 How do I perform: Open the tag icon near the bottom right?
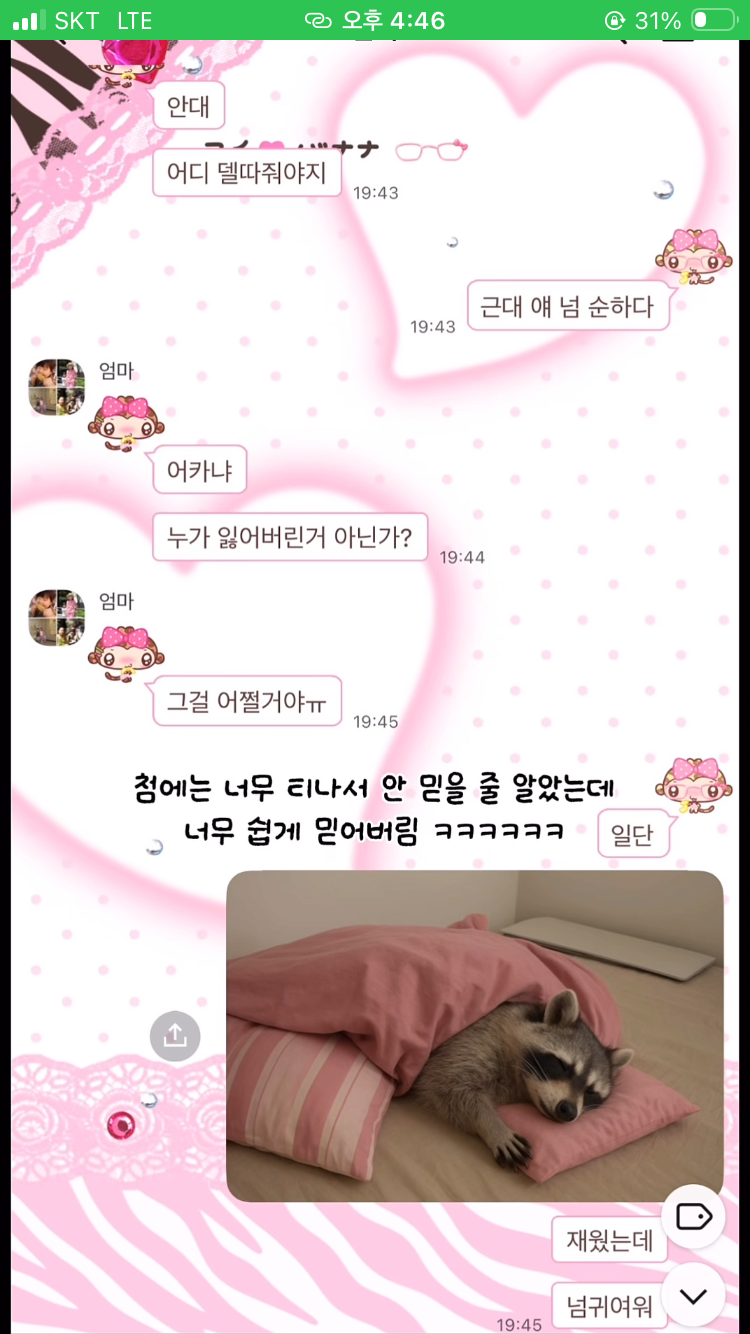click(694, 1215)
